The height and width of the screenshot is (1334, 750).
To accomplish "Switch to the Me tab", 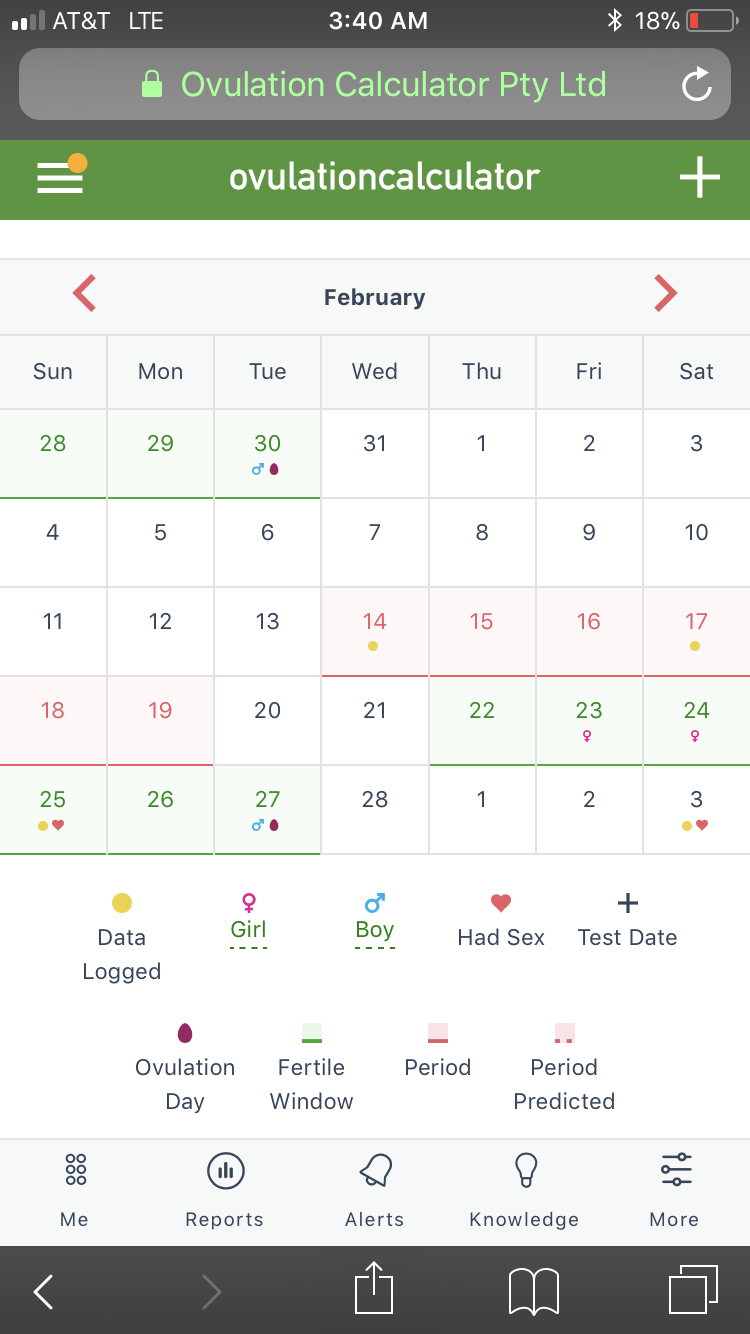I will coord(75,1191).
